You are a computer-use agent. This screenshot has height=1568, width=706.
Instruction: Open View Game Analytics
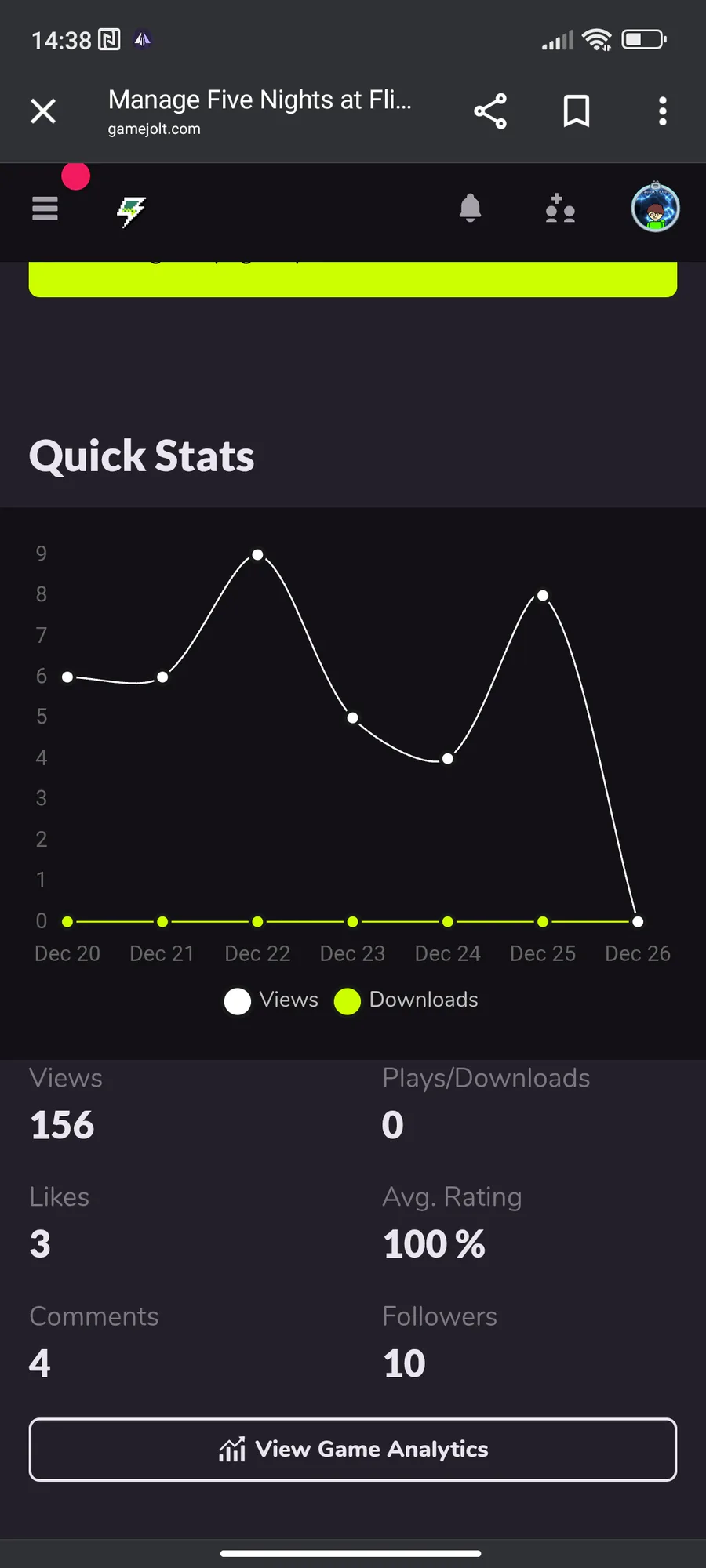[x=353, y=1450]
